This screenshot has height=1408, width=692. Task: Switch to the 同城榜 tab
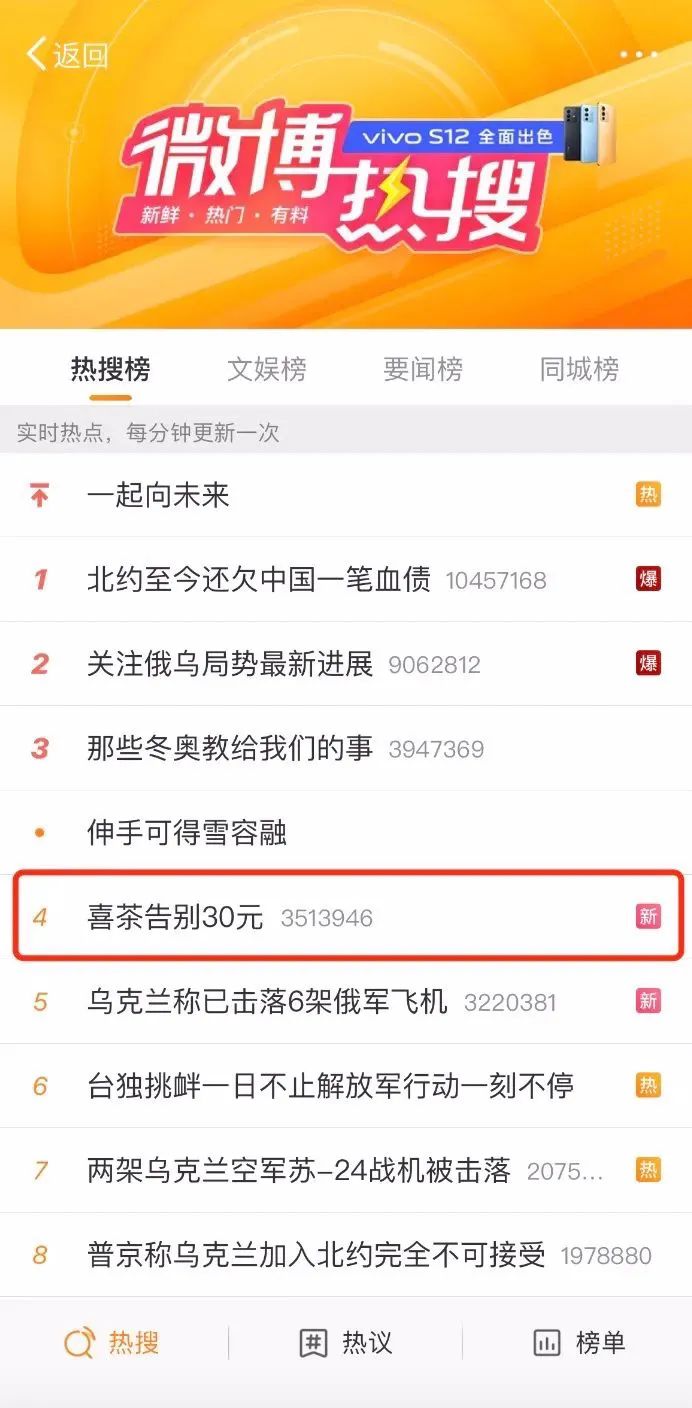579,369
